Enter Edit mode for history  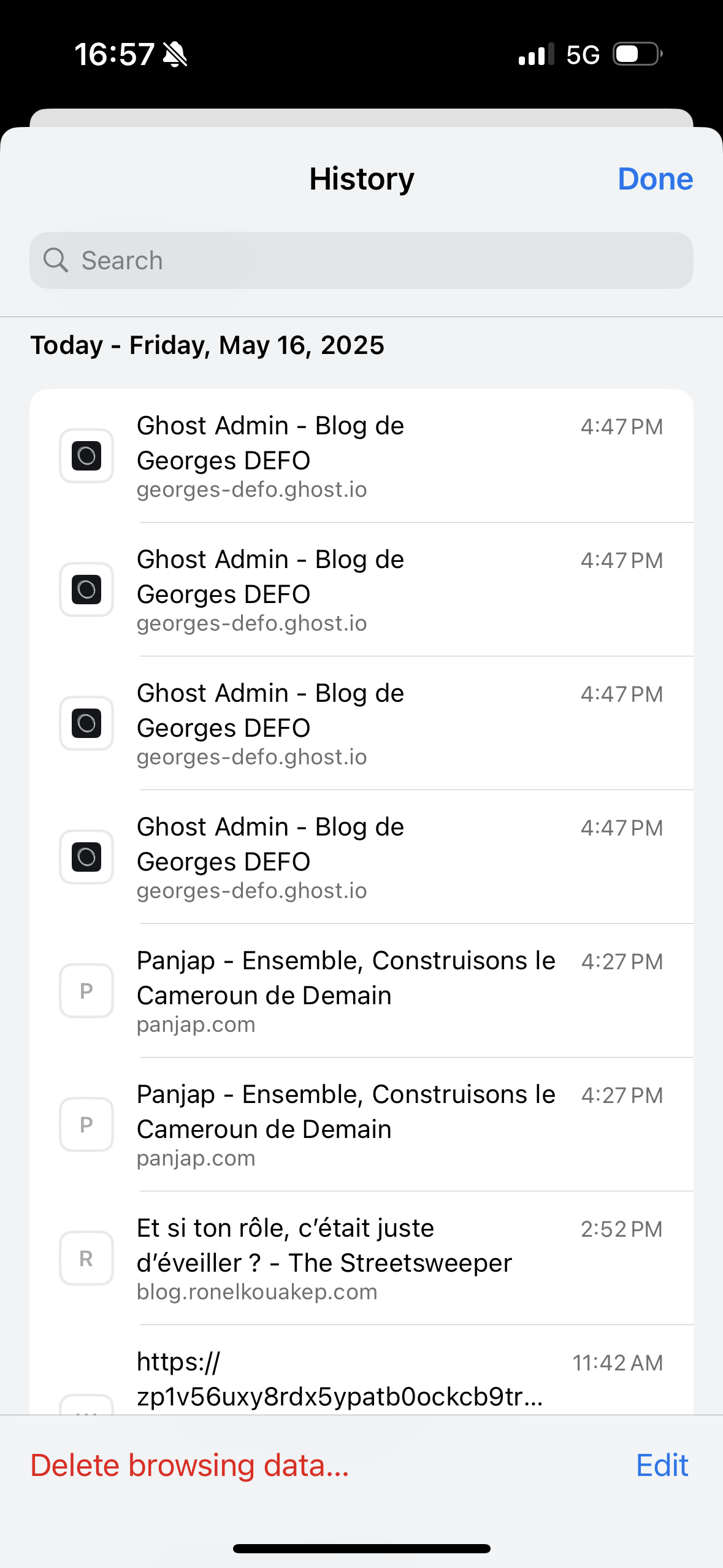tap(662, 1466)
